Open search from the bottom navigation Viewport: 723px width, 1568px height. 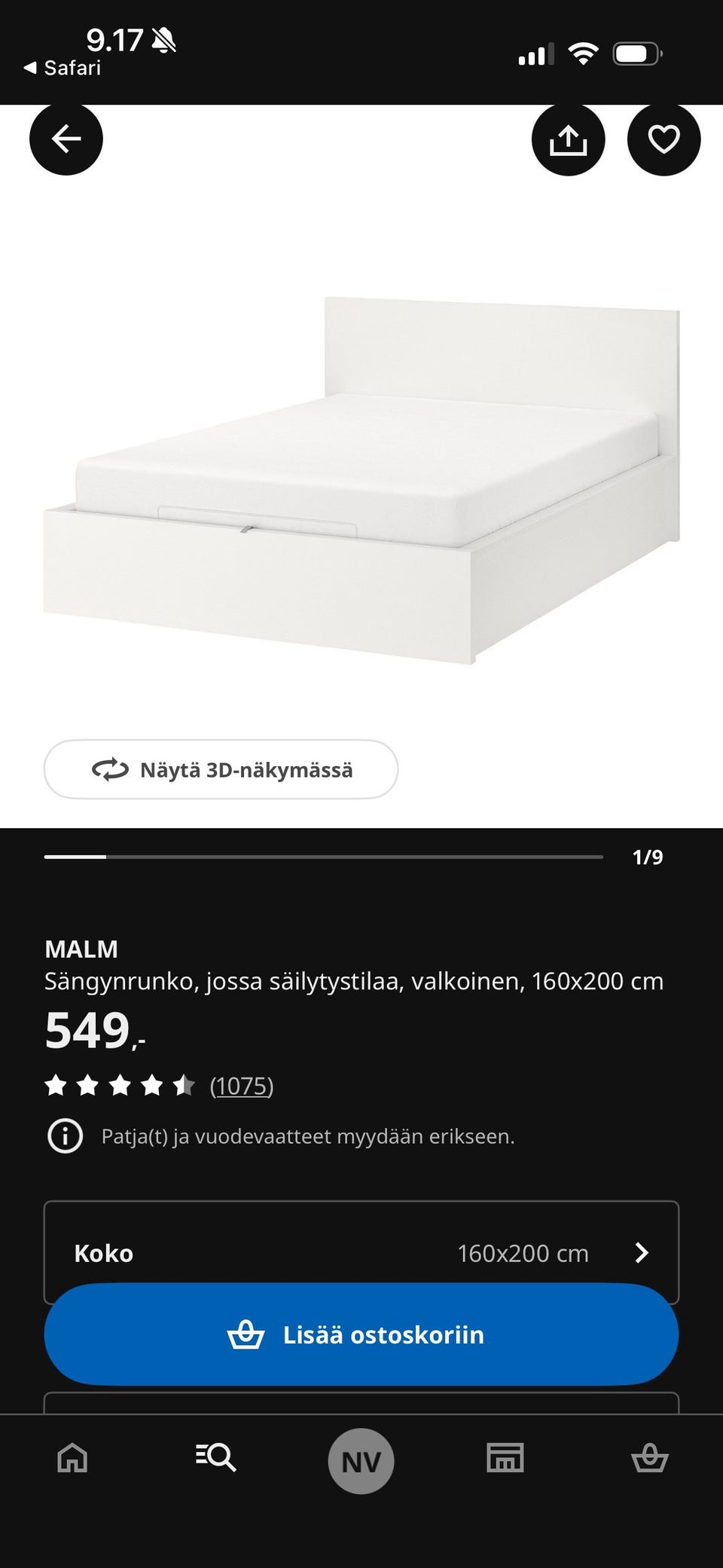click(216, 1459)
